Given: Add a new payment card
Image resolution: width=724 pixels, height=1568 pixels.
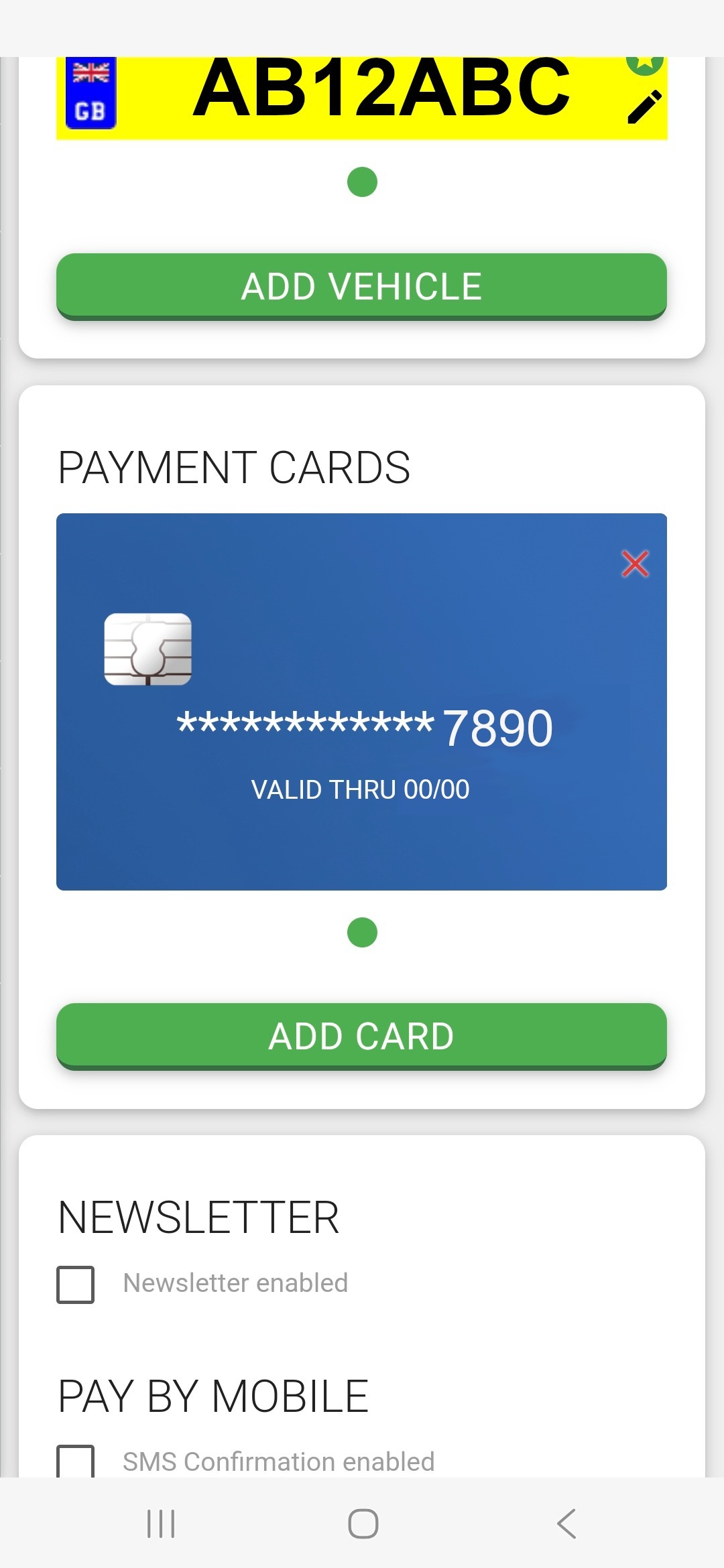Looking at the screenshot, I should pyautogui.click(x=361, y=1036).
